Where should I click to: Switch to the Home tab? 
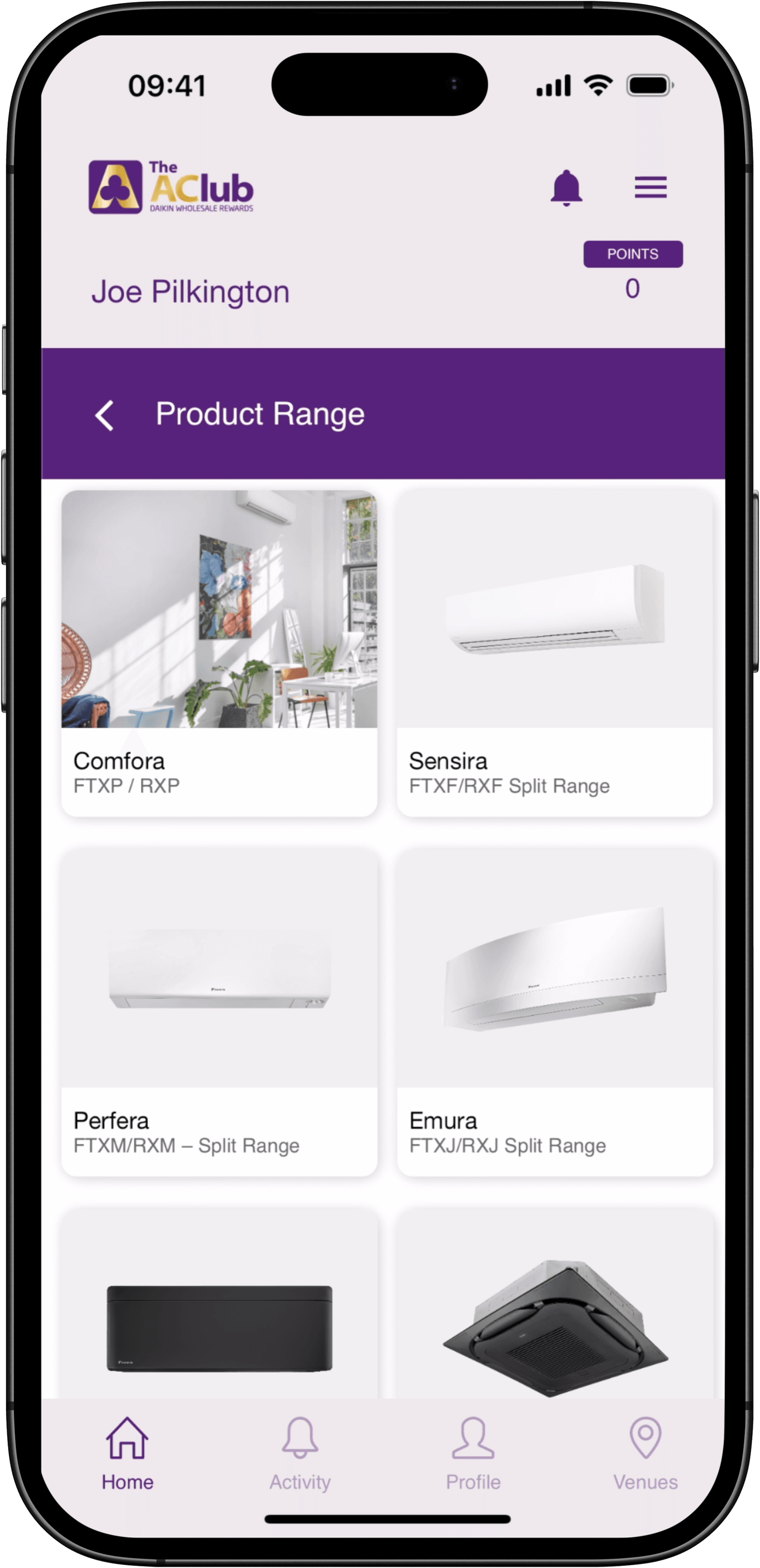coord(127,1455)
